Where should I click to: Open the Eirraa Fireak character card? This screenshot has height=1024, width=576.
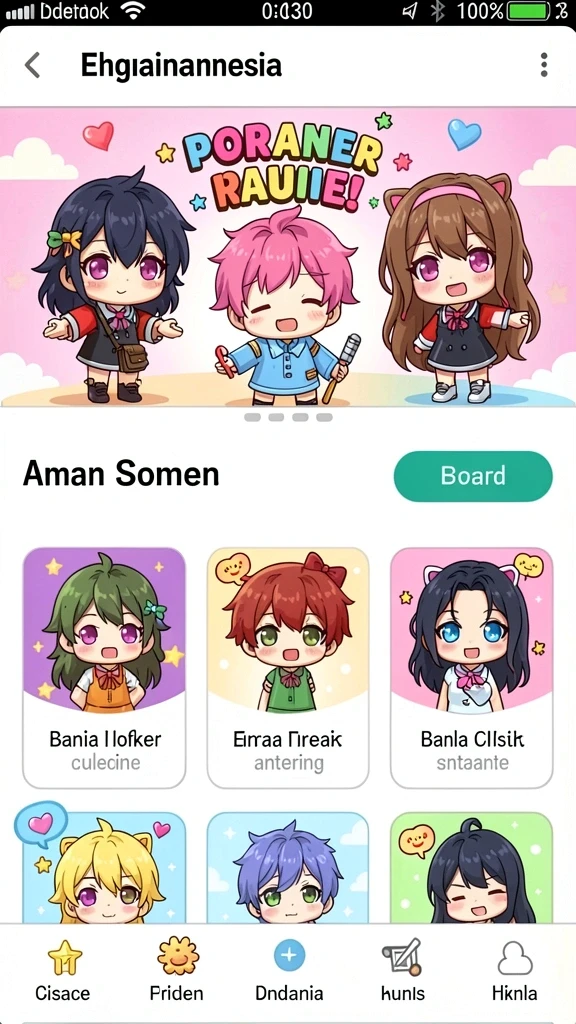coord(288,668)
